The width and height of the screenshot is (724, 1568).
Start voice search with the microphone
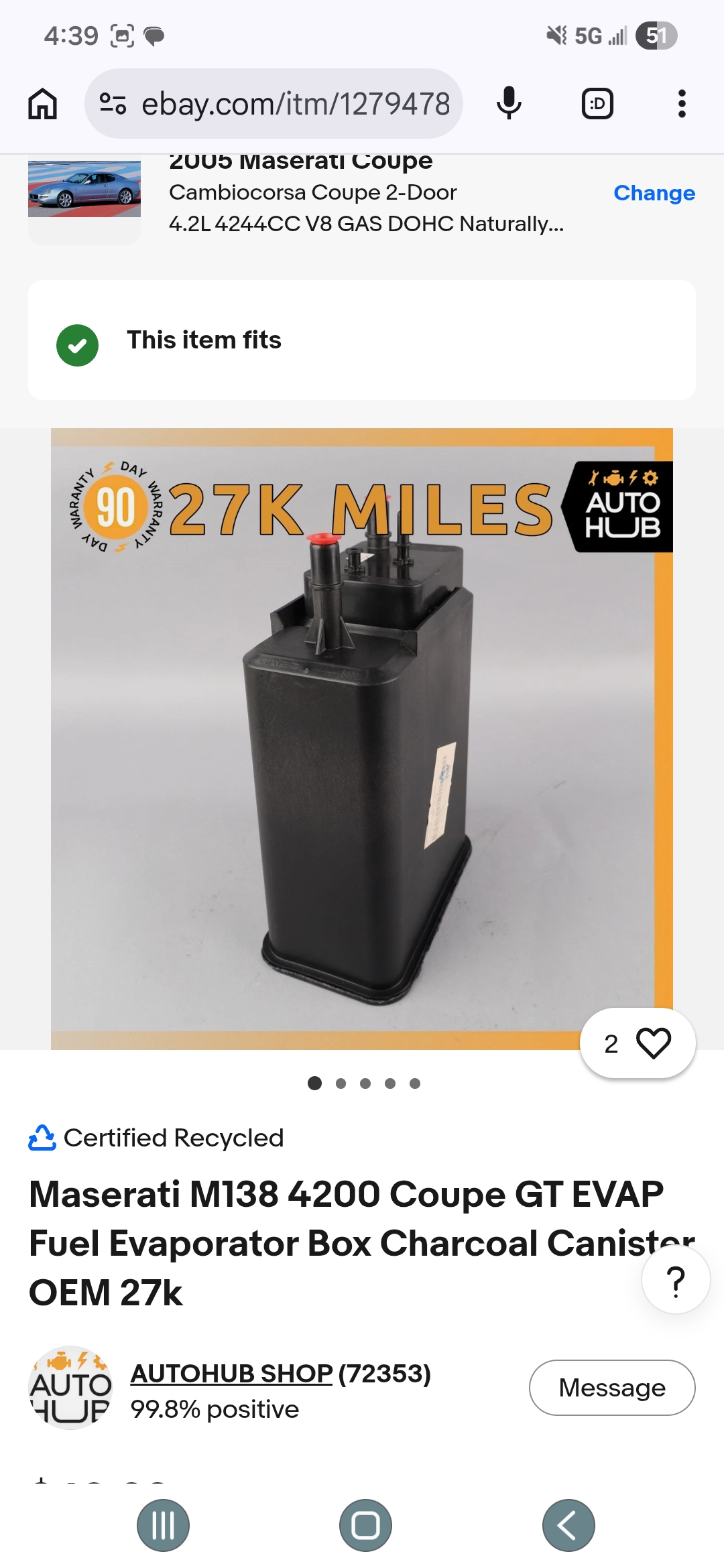(509, 104)
